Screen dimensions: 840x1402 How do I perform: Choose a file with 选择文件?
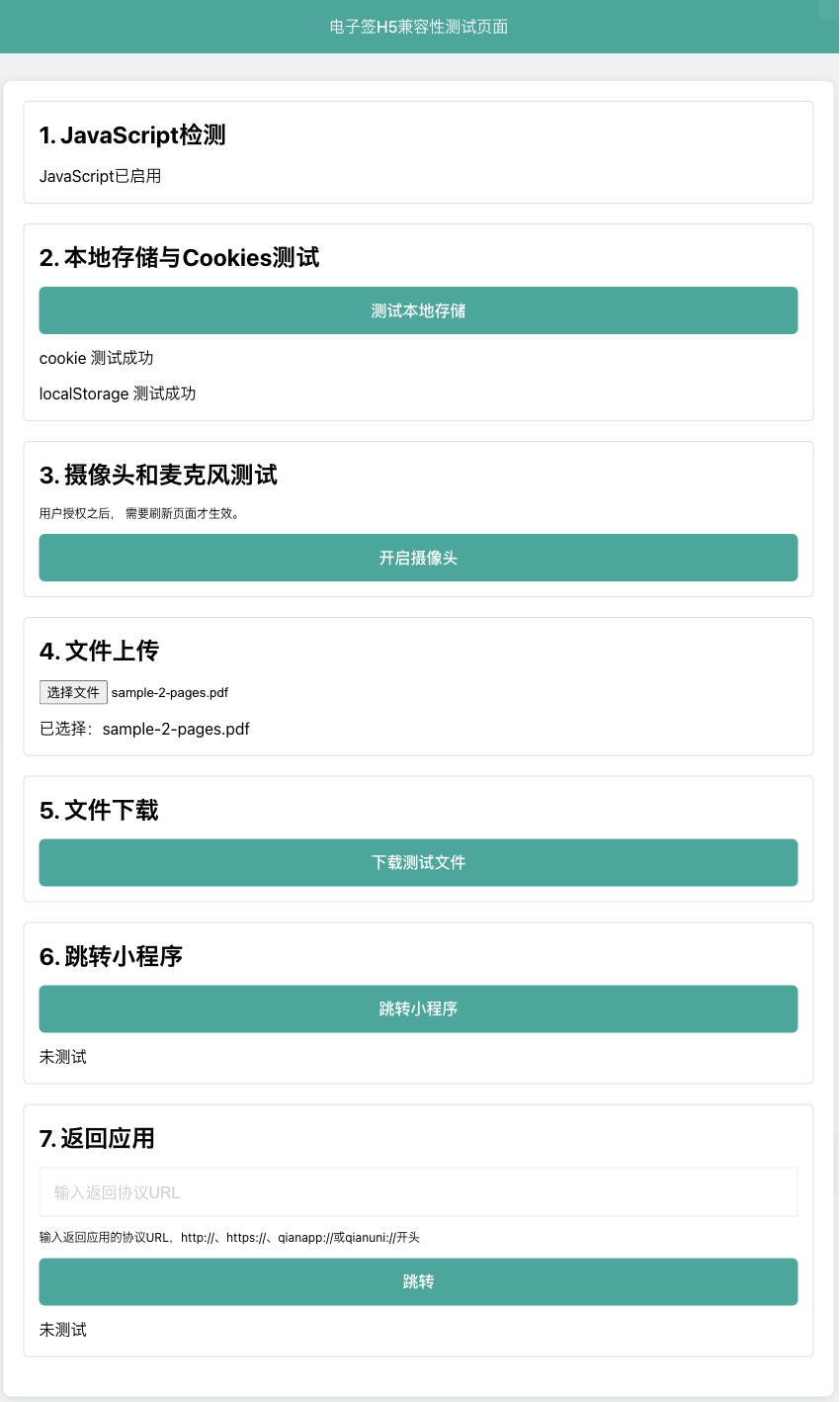pos(73,692)
